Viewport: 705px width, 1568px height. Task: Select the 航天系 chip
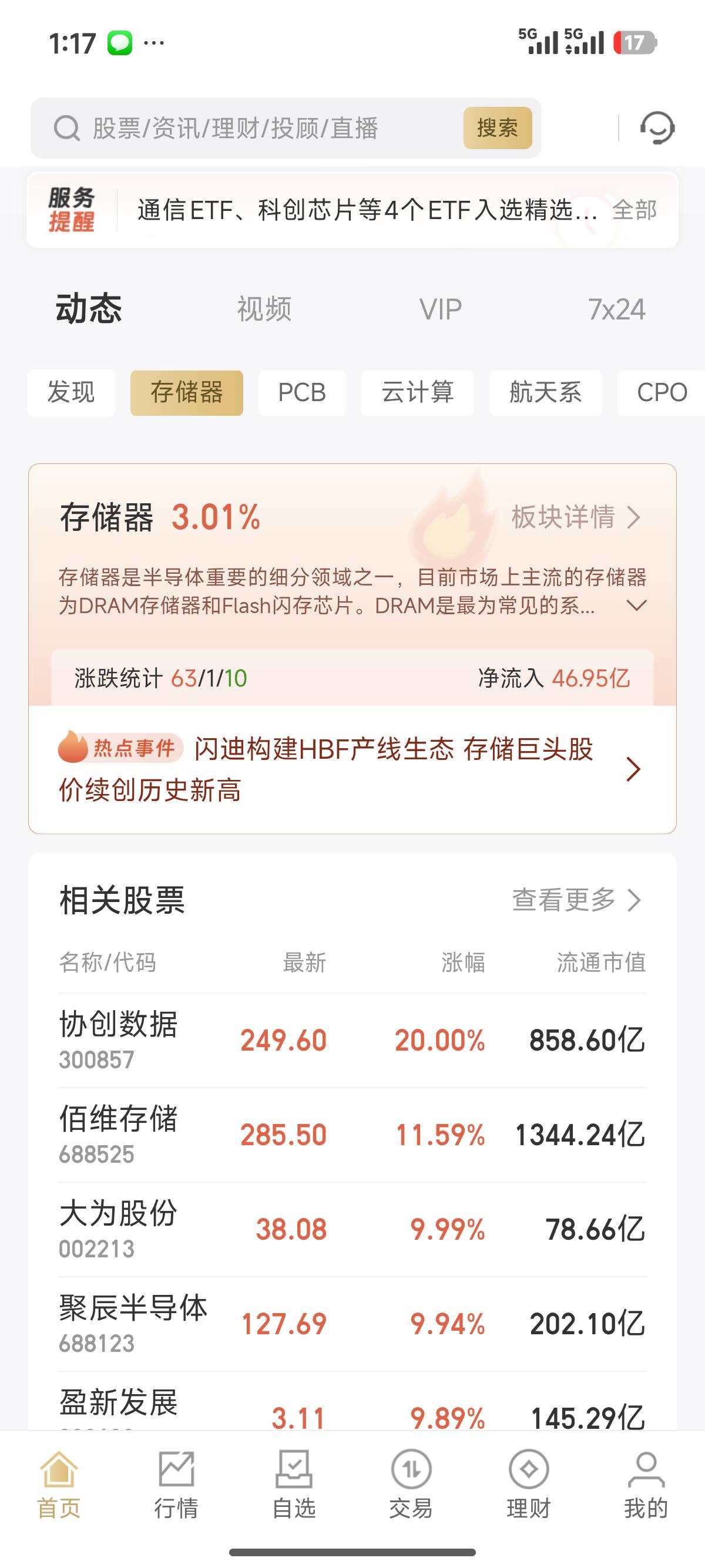click(545, 393)
